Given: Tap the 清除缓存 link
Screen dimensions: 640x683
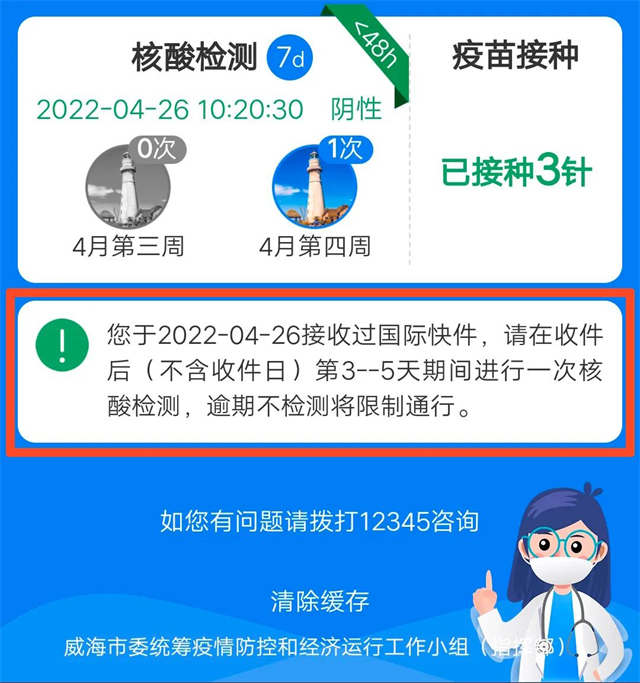Looking at the screenshot, I should pos(320,600).
